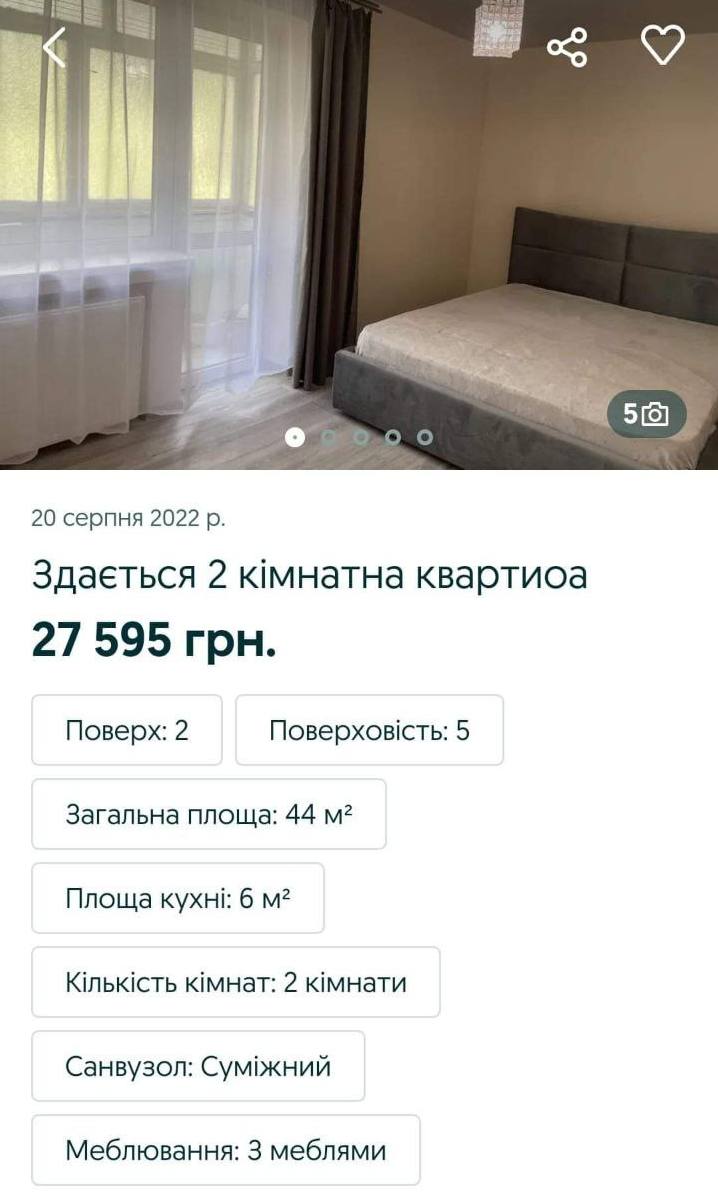This screenshot has width=718, height=1199.
Task: Share this apartment listing
Action: (567, 47)
